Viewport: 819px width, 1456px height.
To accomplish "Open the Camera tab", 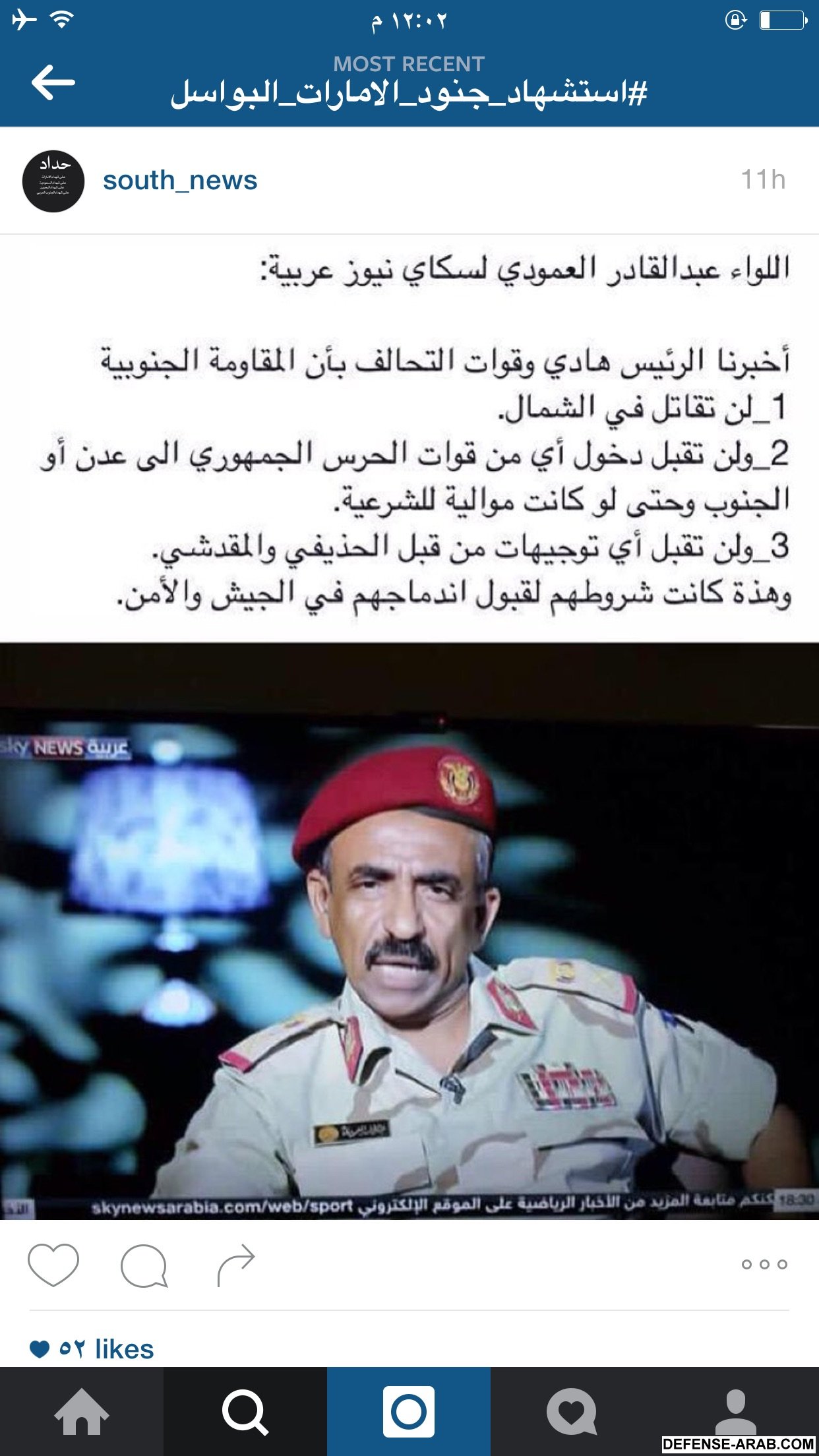I will pos(409,1411).
